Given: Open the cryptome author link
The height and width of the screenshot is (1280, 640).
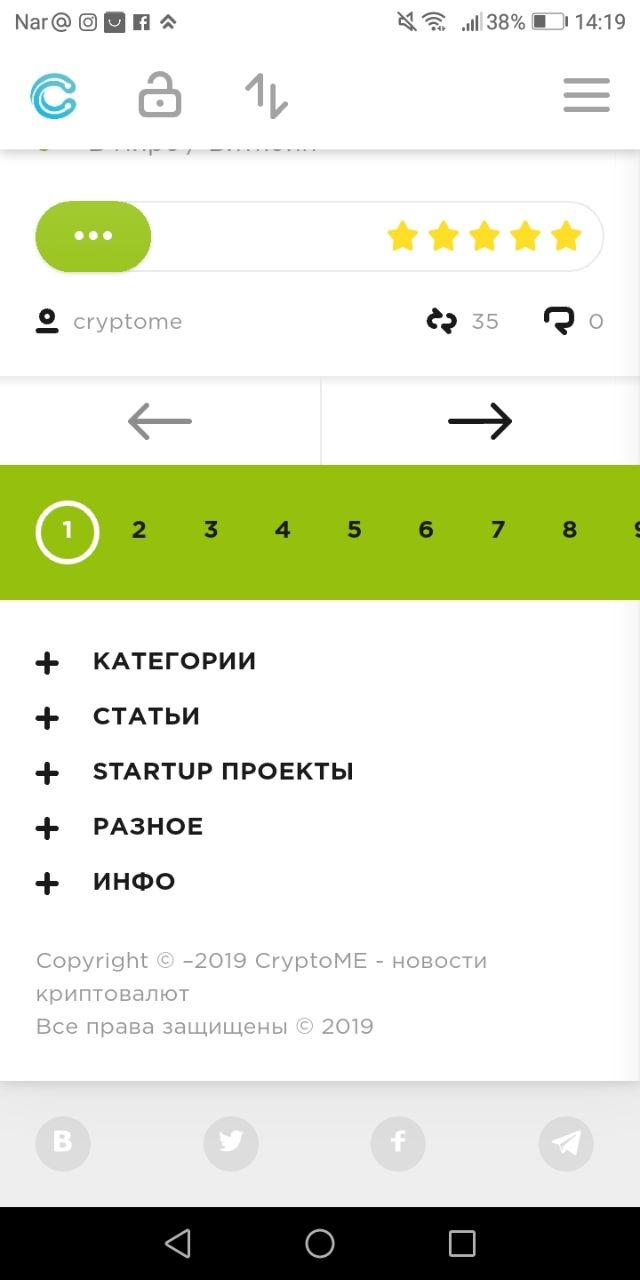Looking at the screenshot, I should tap(127, 321).
